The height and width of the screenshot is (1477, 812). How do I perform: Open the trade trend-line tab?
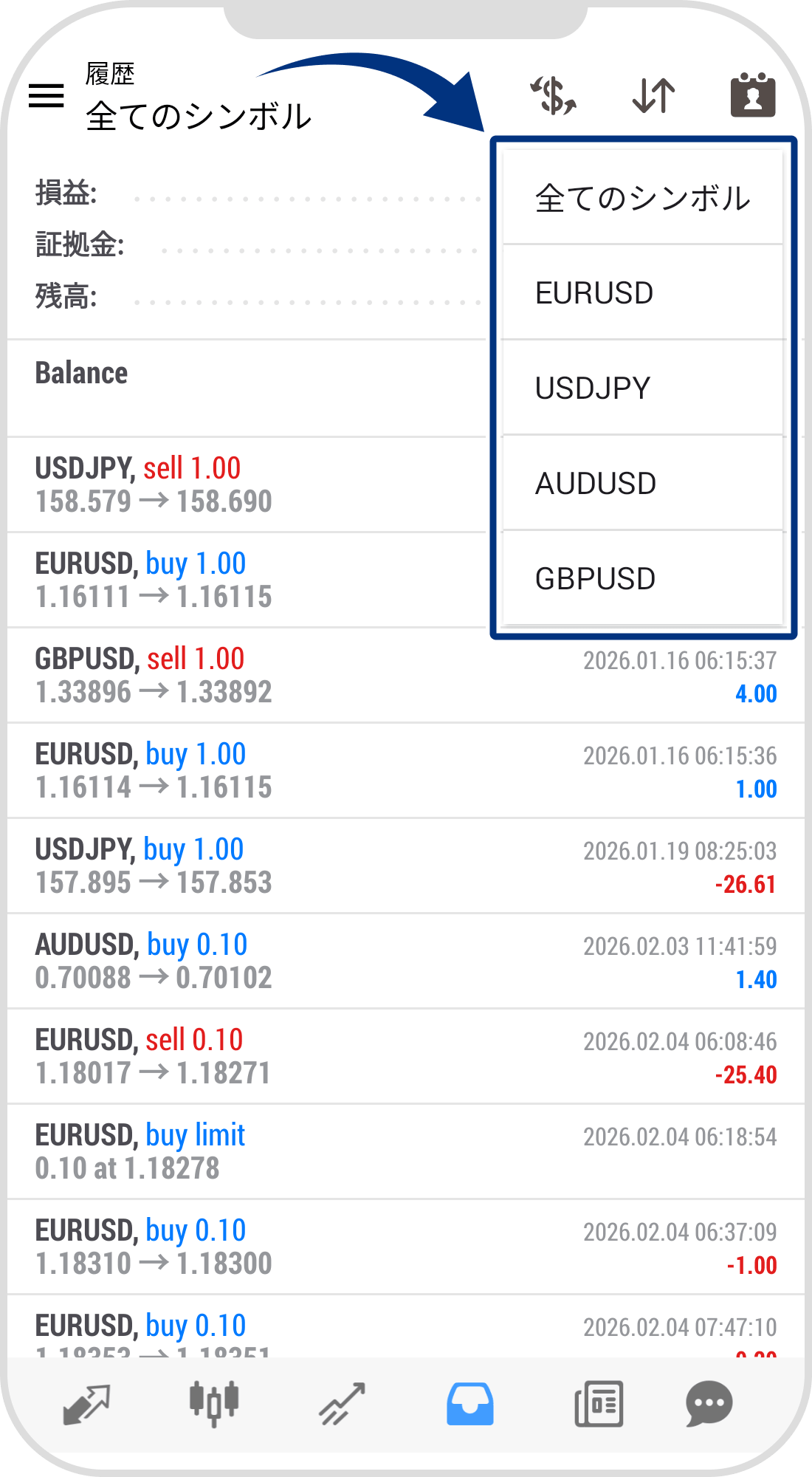tap(342, 1403)
